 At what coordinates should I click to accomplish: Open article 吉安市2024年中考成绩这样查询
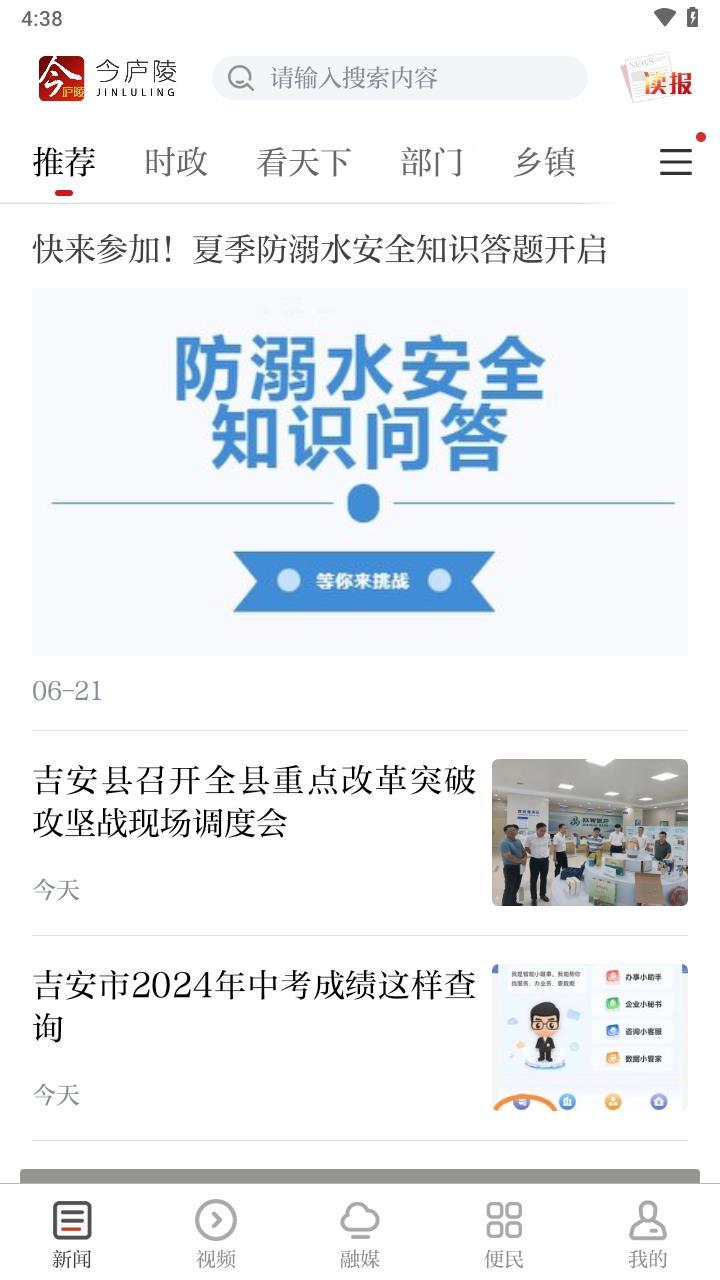point(255,1005)
